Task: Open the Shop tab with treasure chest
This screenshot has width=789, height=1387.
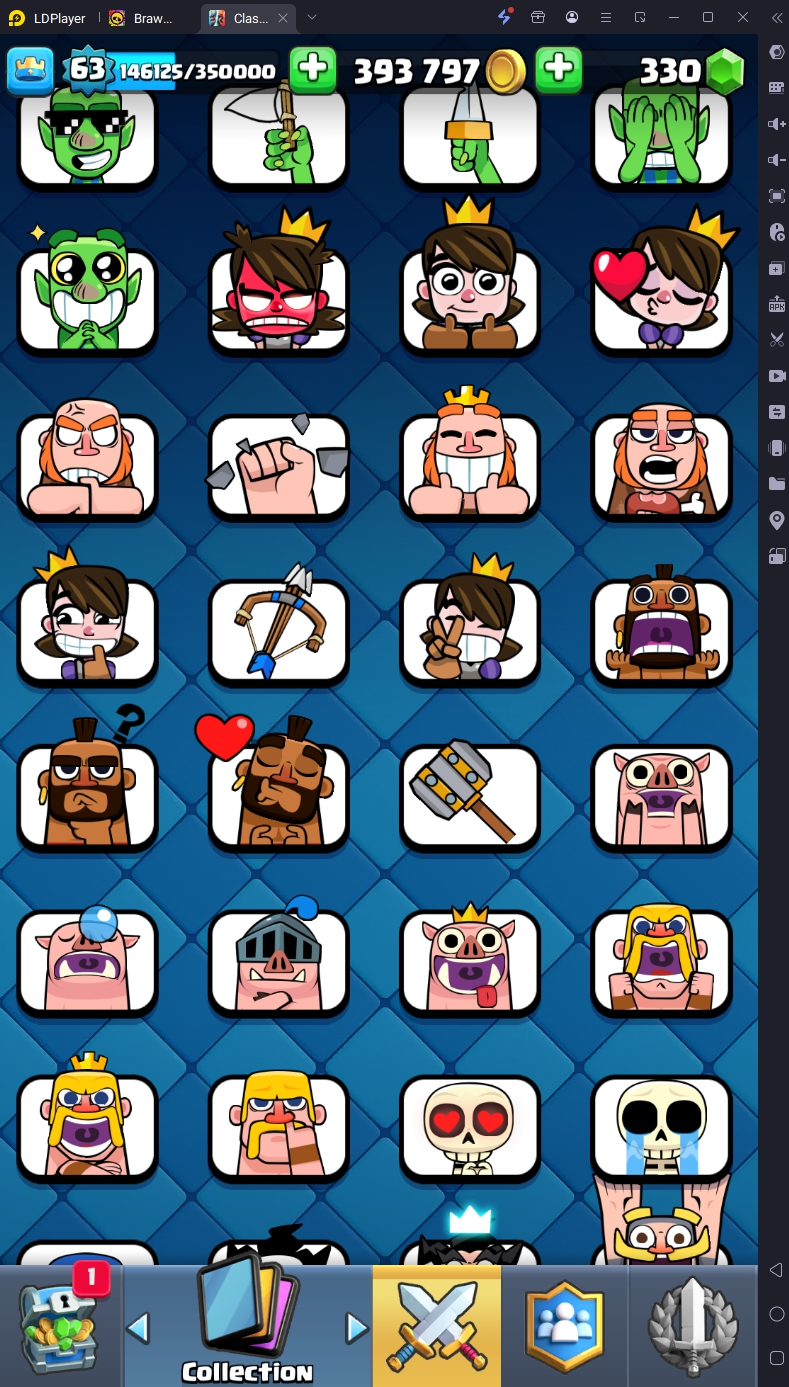Action: click(x=60, y=1326)
